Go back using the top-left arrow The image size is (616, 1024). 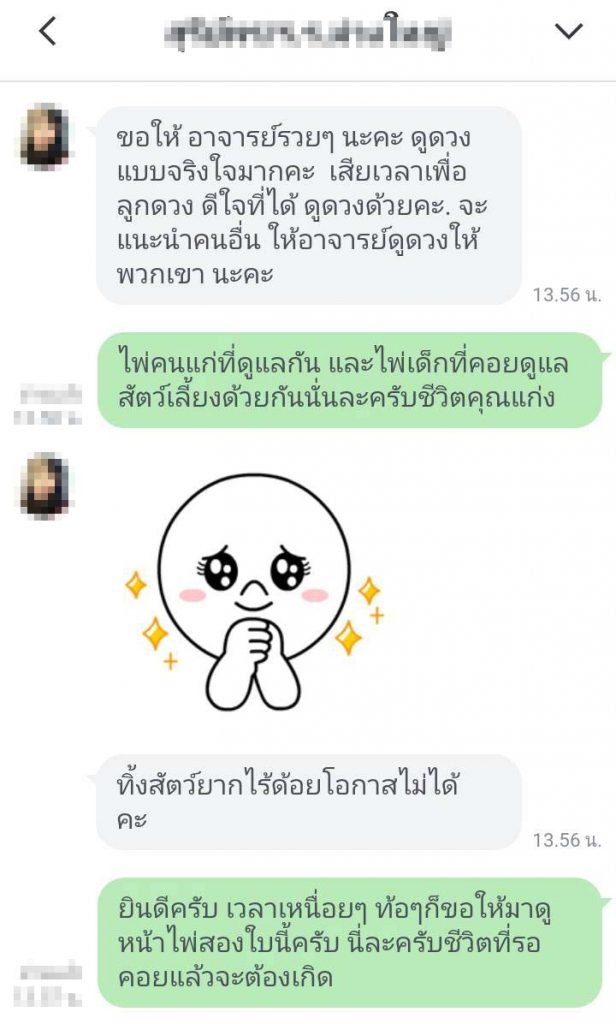[x=47, y=32]
